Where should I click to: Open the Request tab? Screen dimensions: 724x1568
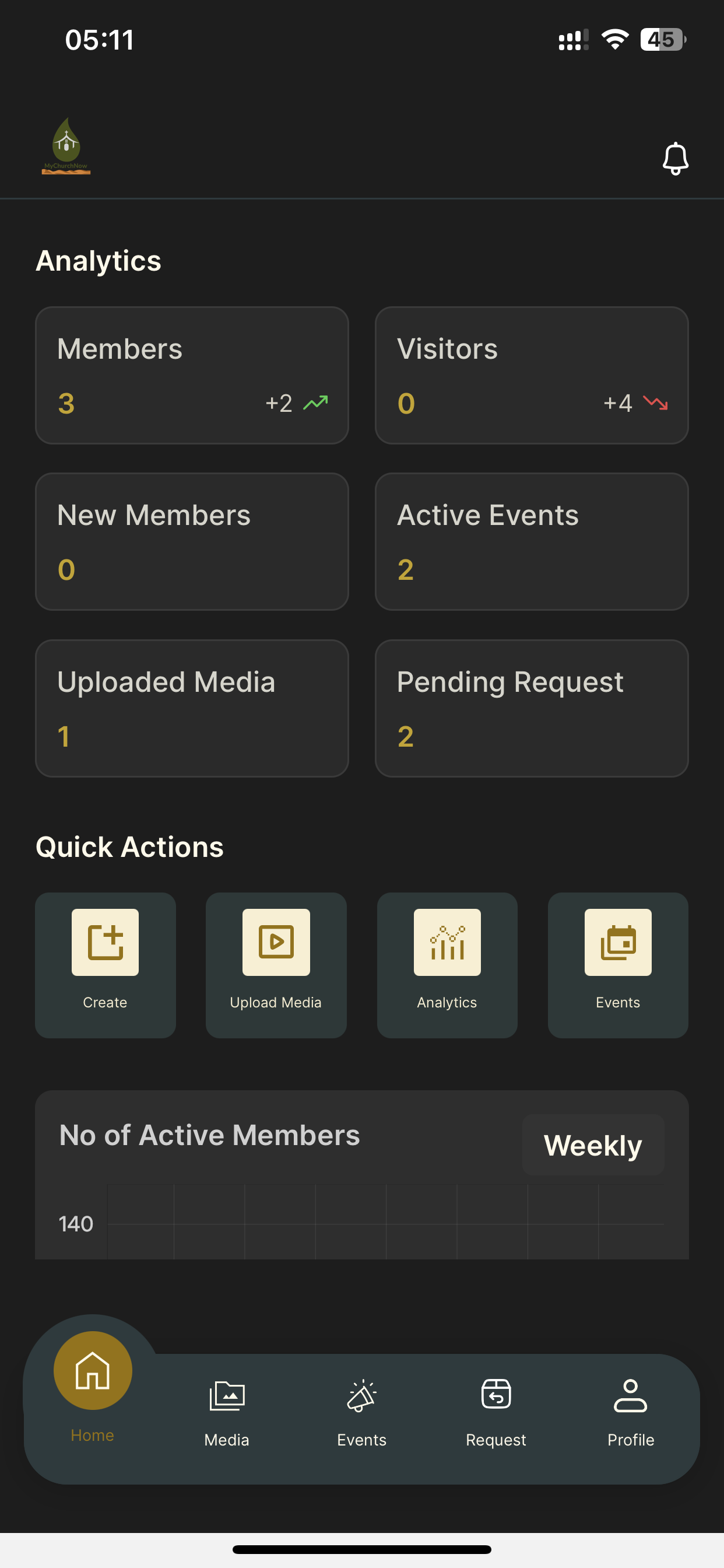point(496,1412)
